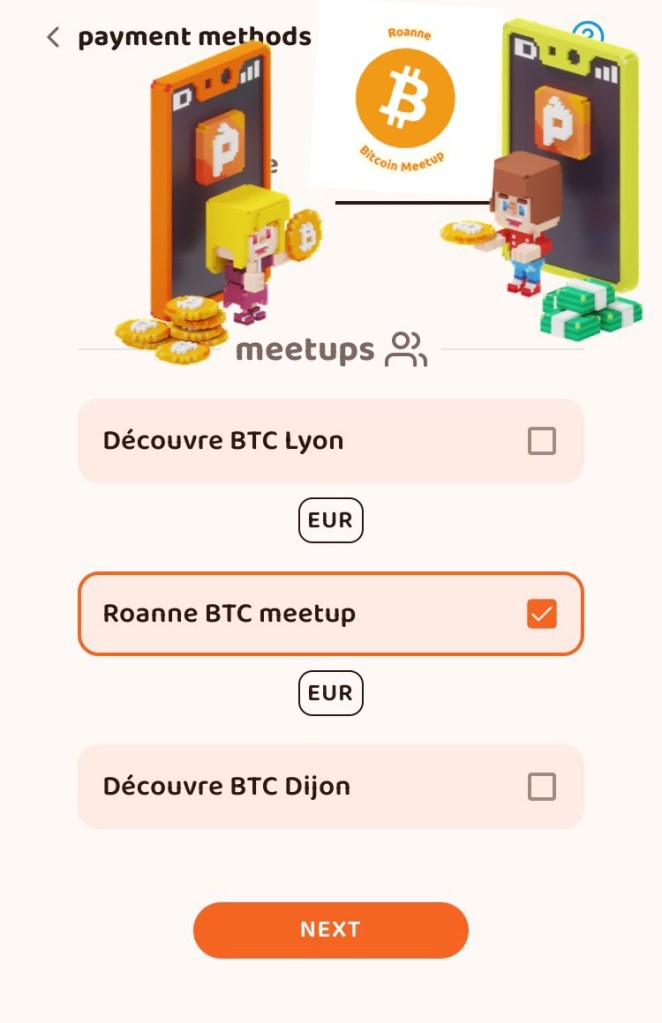Select the Découvre BTC Dijon meetup
Image resolution: width=662 pixels, height=1023 pixels.
click(x=541, y=787)
